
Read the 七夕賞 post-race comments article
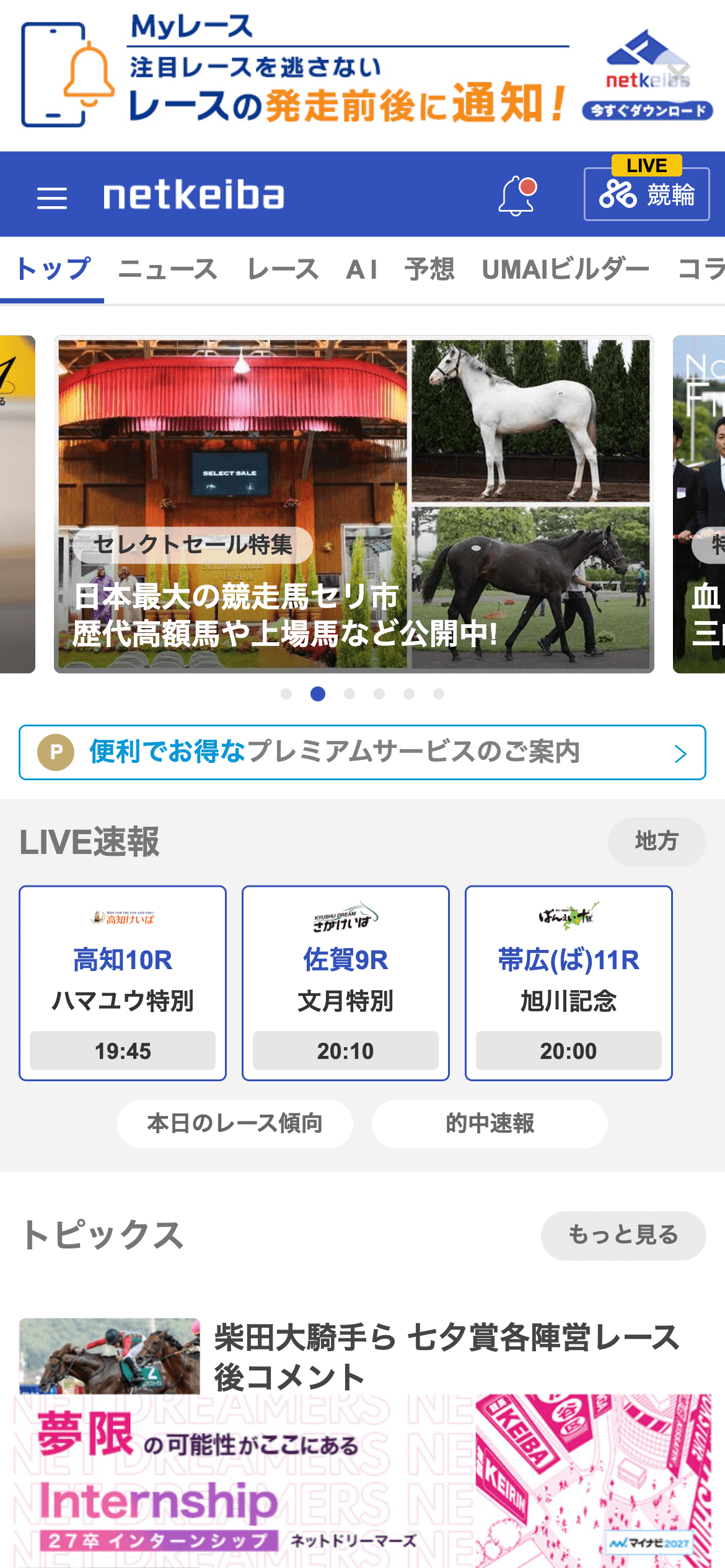click(446, 1356)
